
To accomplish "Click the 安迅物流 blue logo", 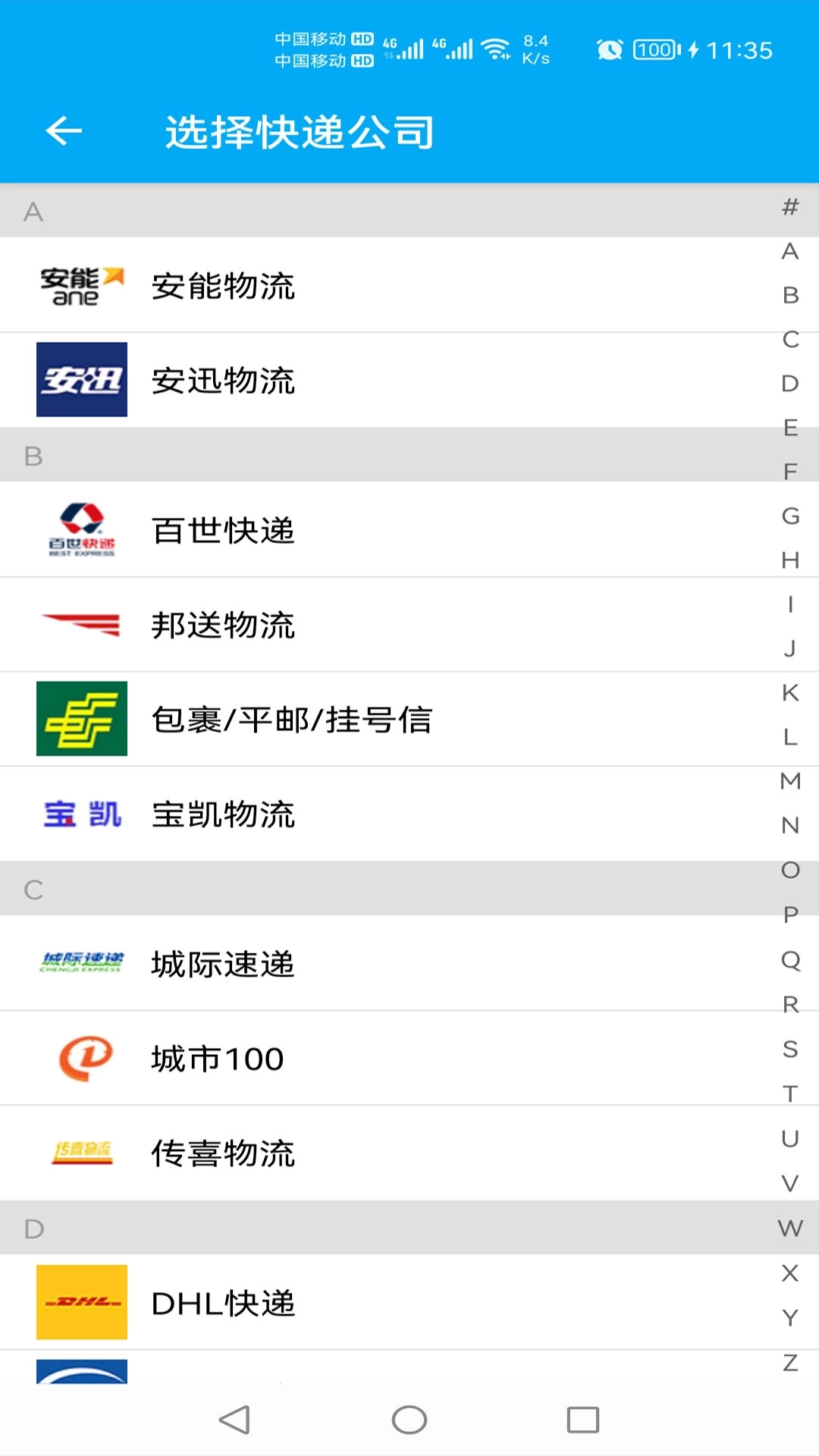I will pos(82,380).
